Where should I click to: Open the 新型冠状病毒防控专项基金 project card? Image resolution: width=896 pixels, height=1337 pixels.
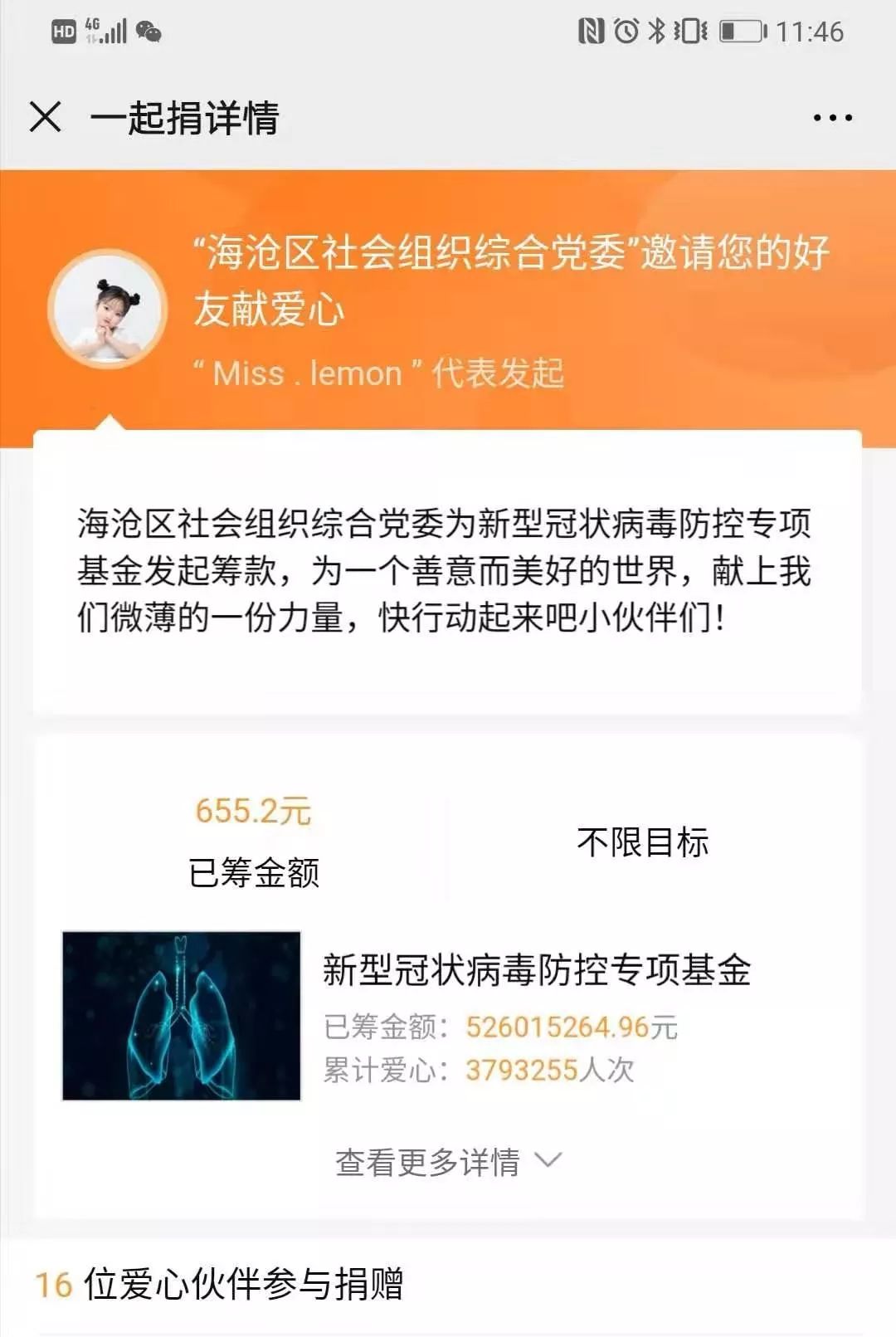pos(448,1016)
